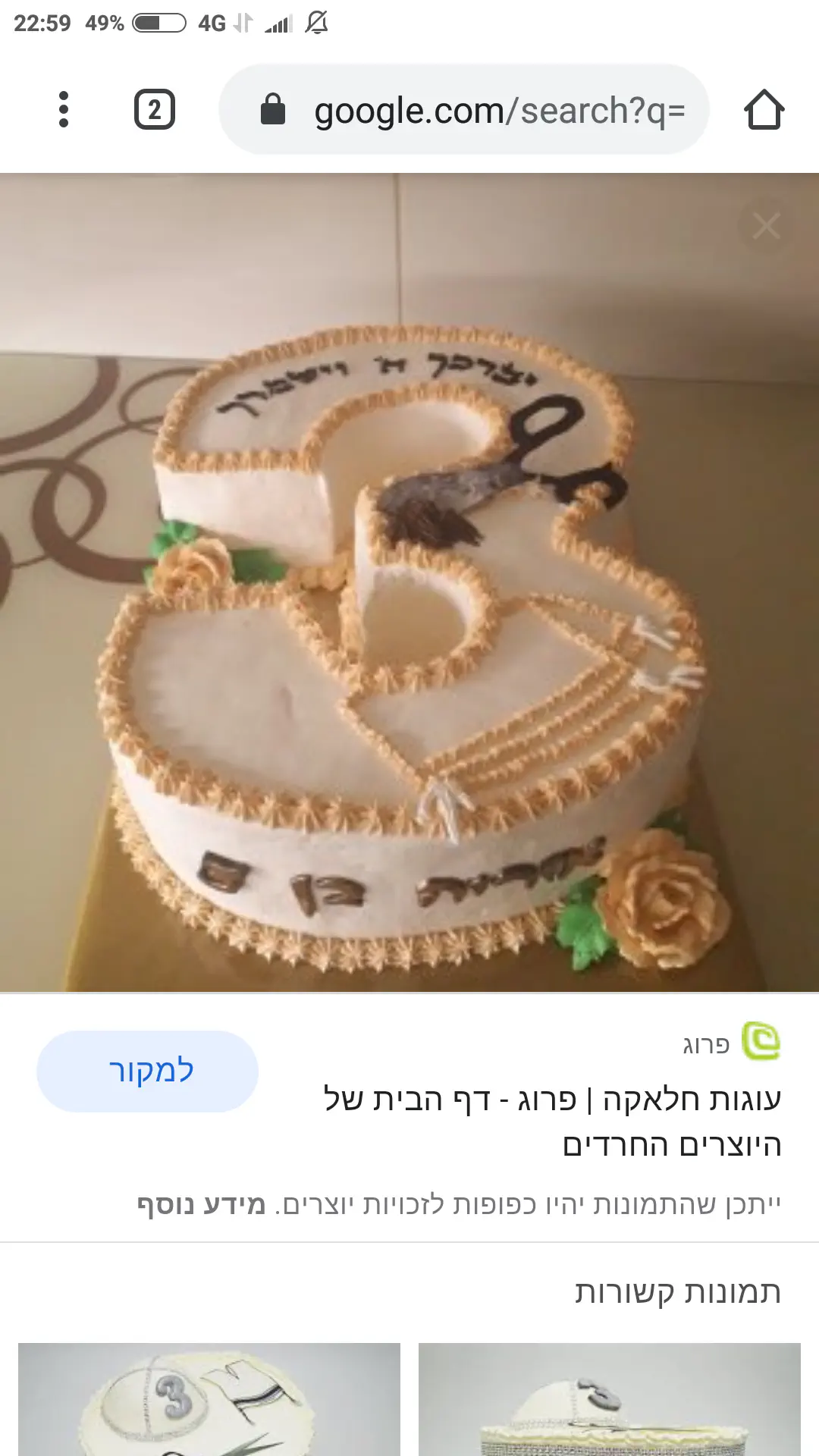Open the browser overflow menu
Screen dimensions: 819x1456
(64, 110)
